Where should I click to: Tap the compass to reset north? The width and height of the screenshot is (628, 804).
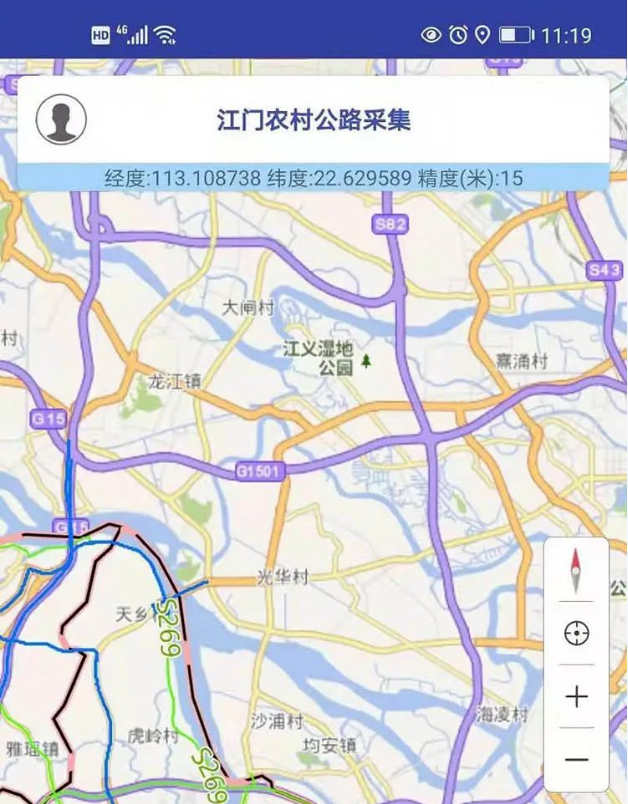576,571
